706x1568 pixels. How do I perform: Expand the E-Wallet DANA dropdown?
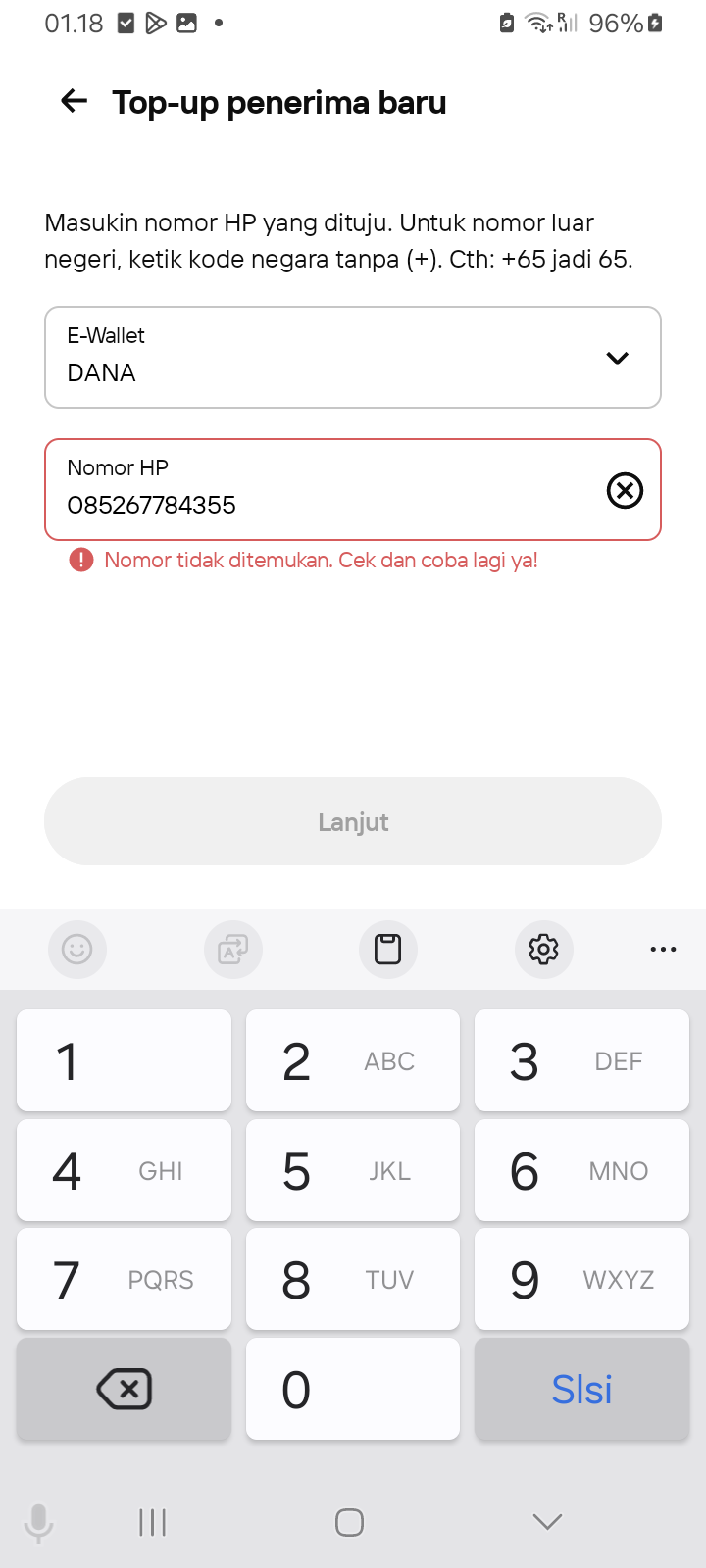[617, 358]
